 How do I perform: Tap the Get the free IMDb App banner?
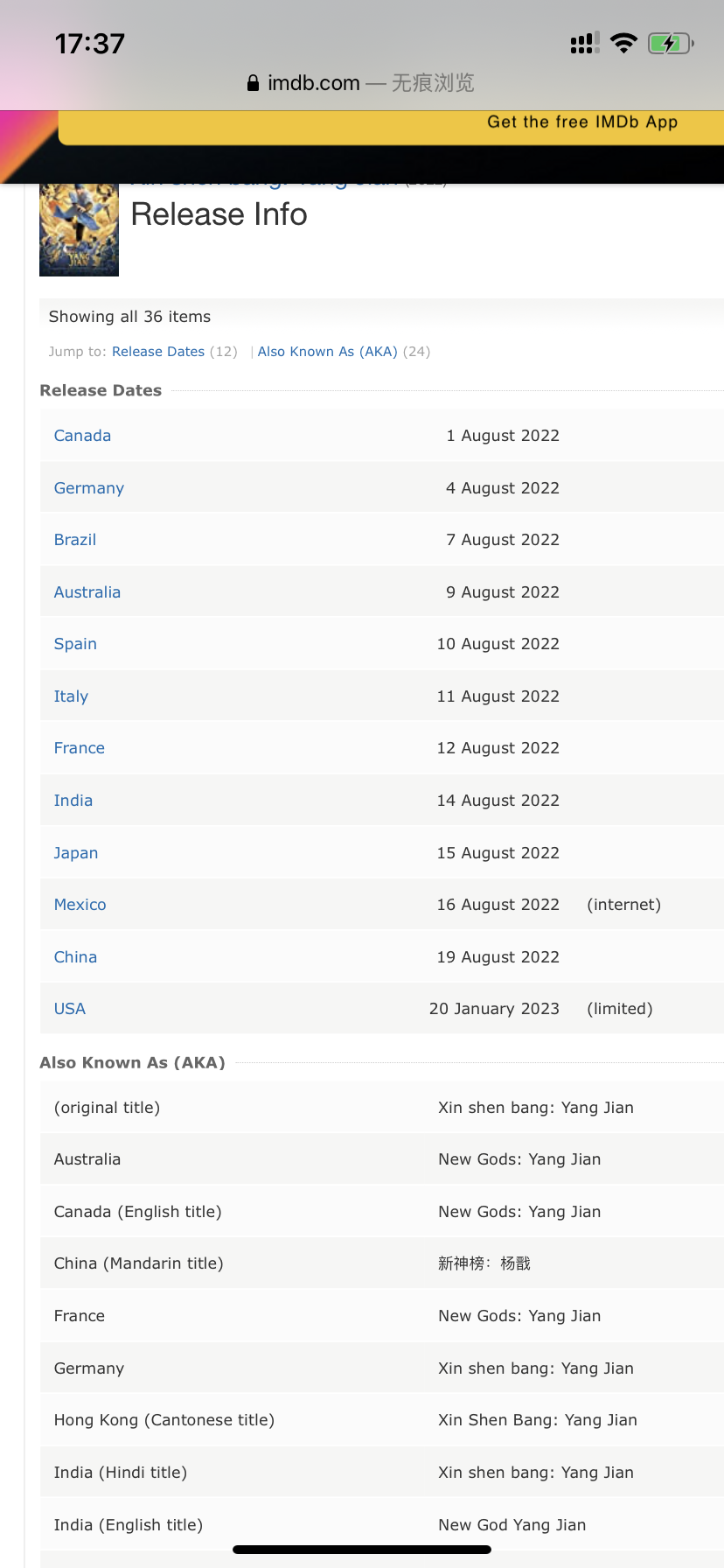coord(391,126)
